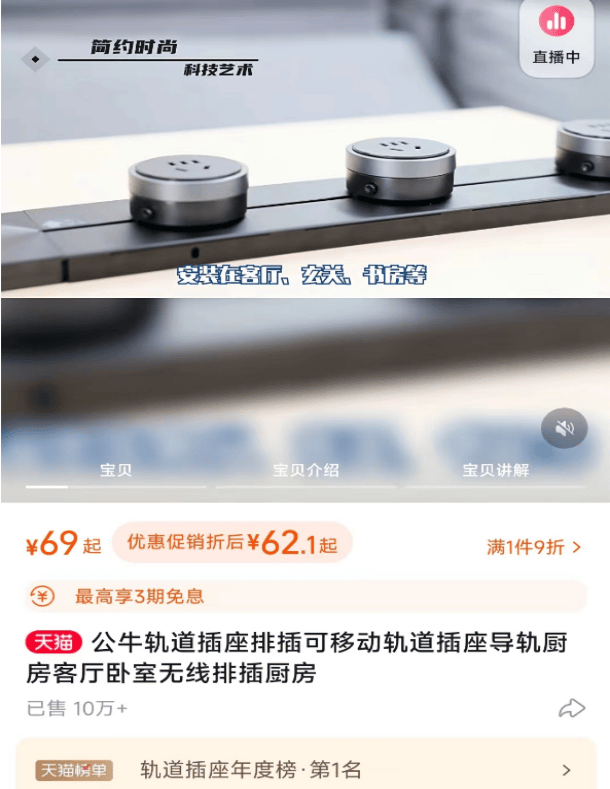Image resolution: width=610 pixels, height=789 pixels.
Task: Switch to the 宝贝介绍 tab
Action: pos(306,469)
